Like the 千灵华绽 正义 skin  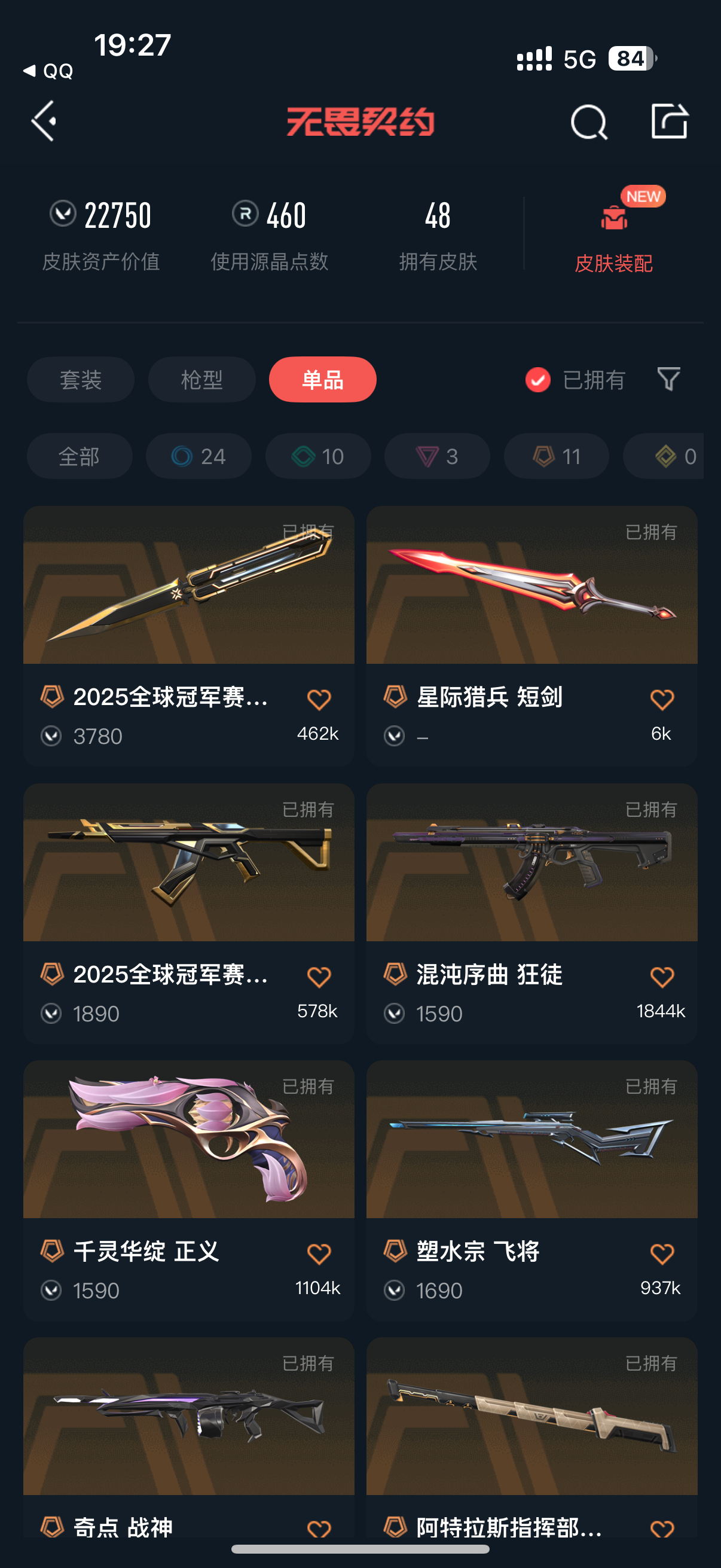click(319, 1253)
